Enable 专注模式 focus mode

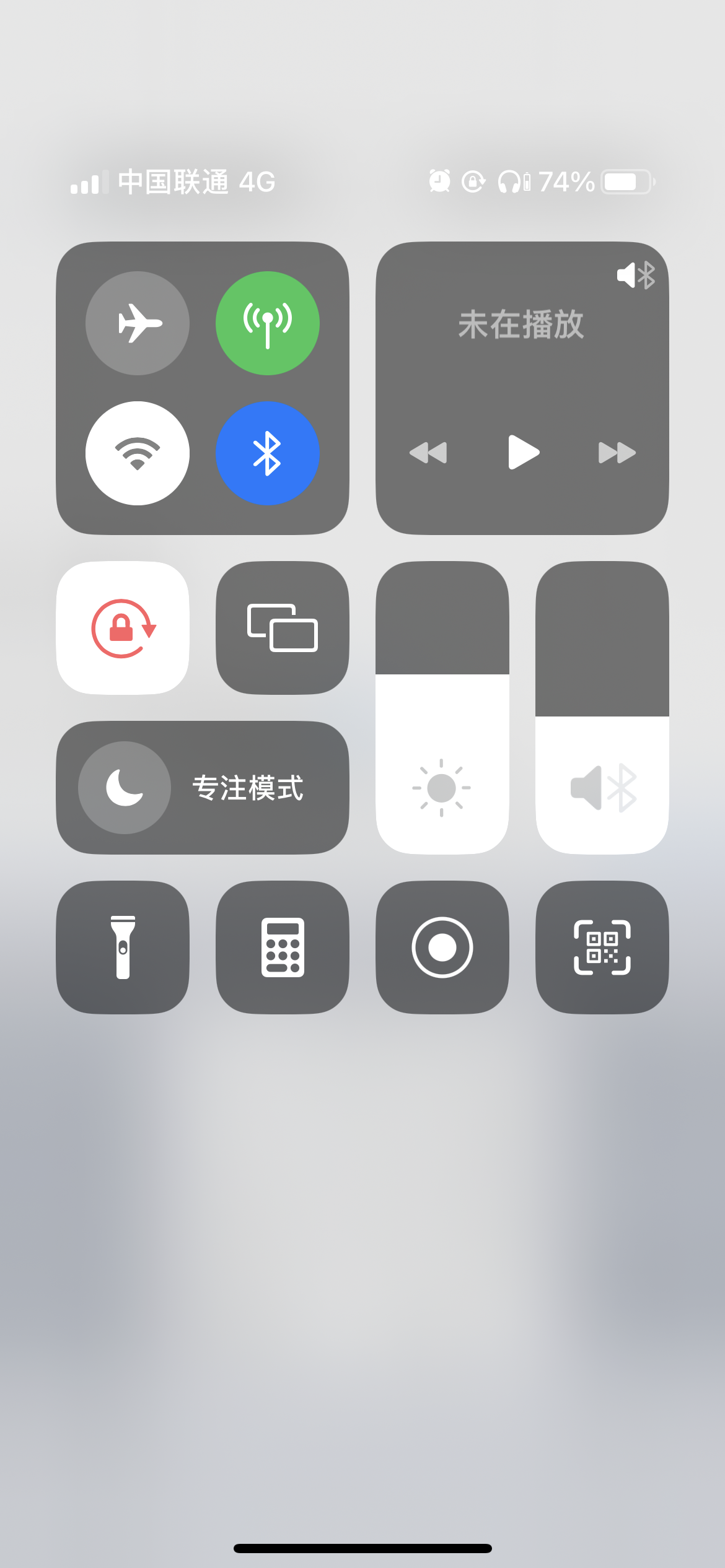pyautogui.click(x=125, y=788)
